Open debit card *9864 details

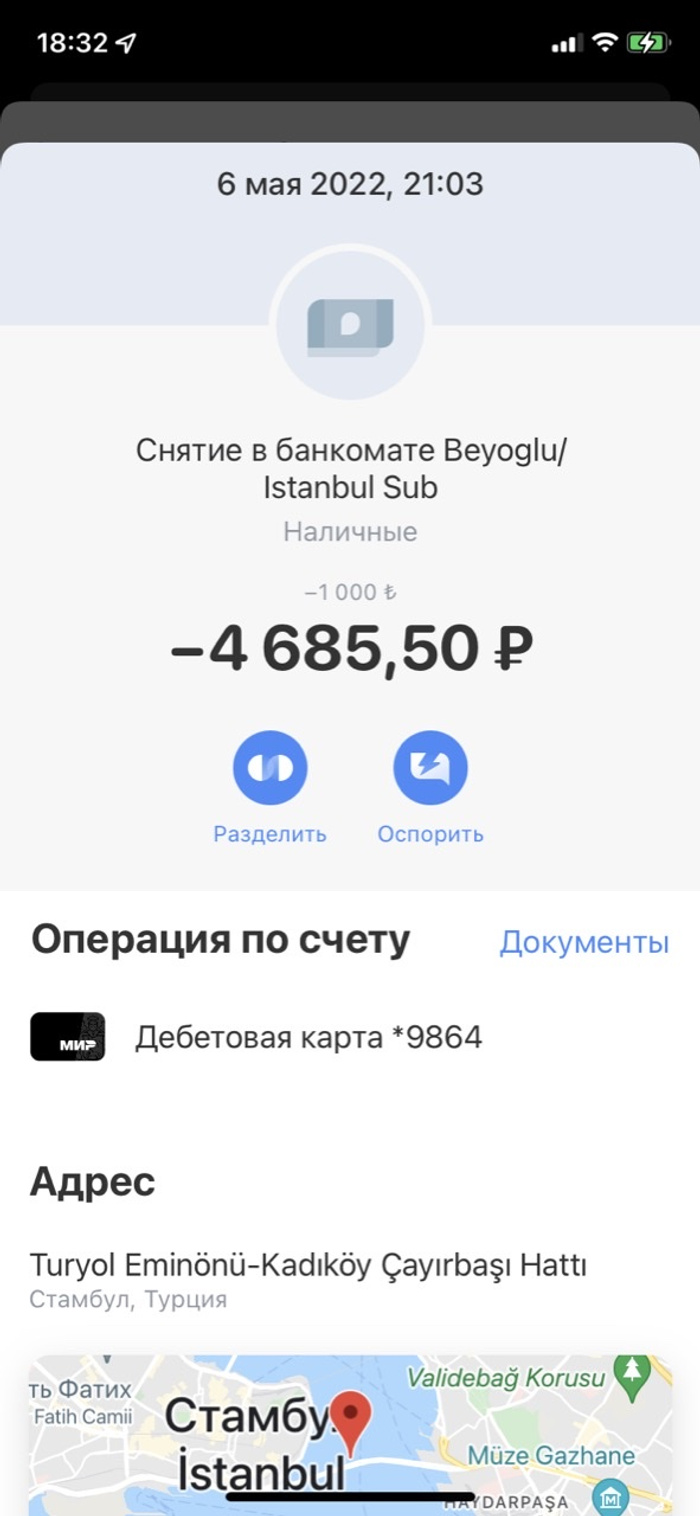[x=308, y=1037]
